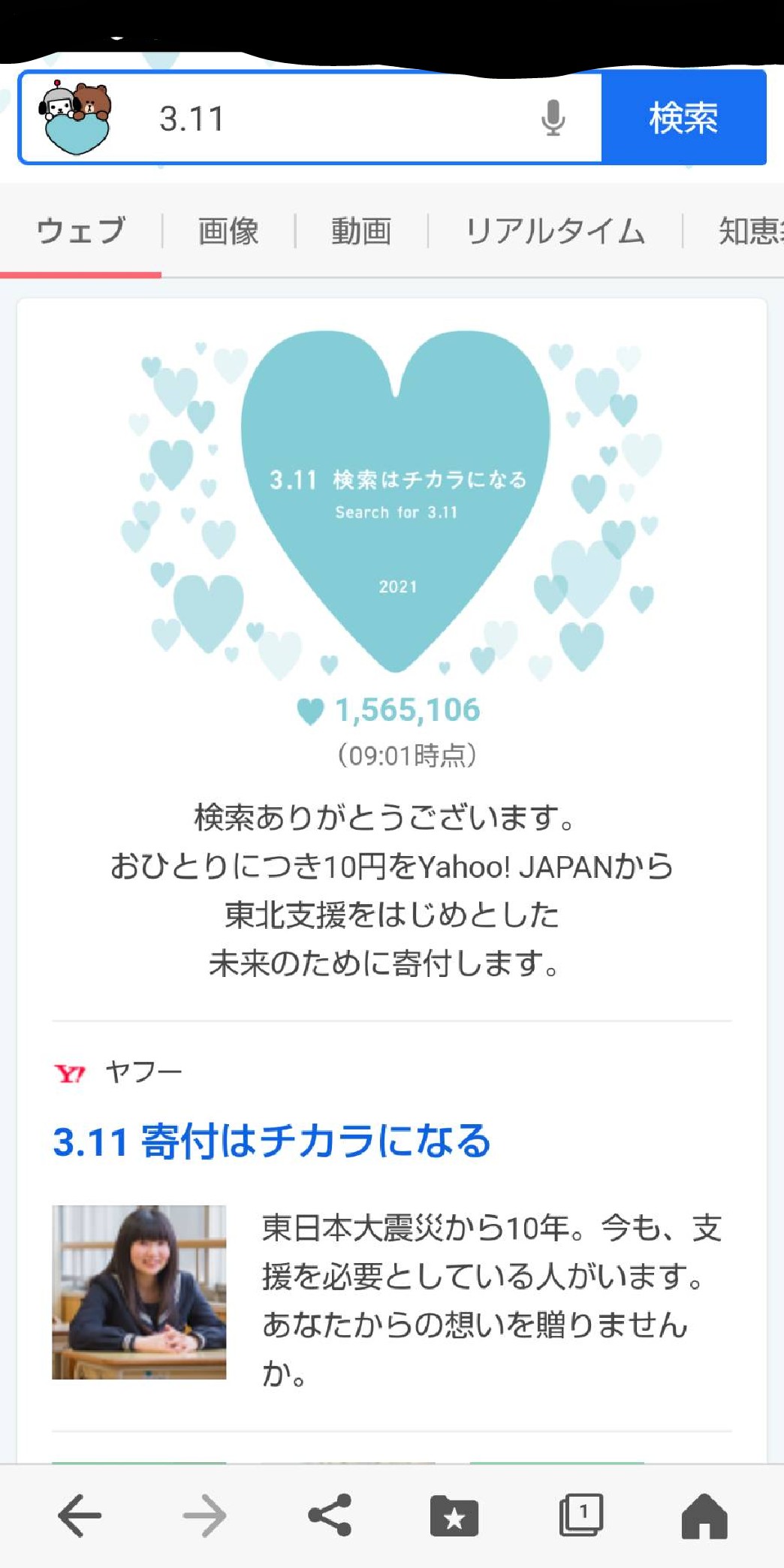Share this page
The width and height of the screenshot is (784, 1568).
point(330,1515)
